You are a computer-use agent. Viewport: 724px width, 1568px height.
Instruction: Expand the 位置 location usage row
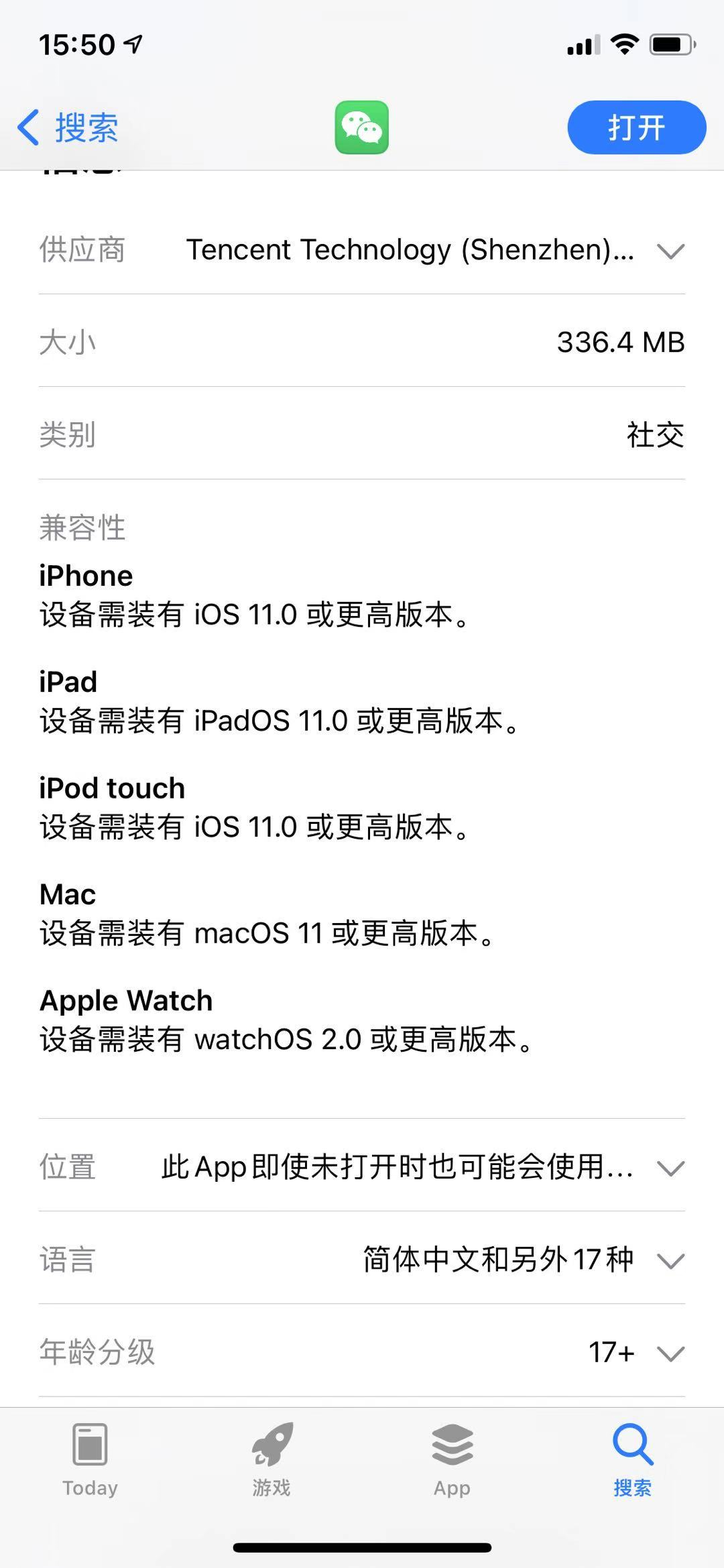click(x=670, y=1168)
